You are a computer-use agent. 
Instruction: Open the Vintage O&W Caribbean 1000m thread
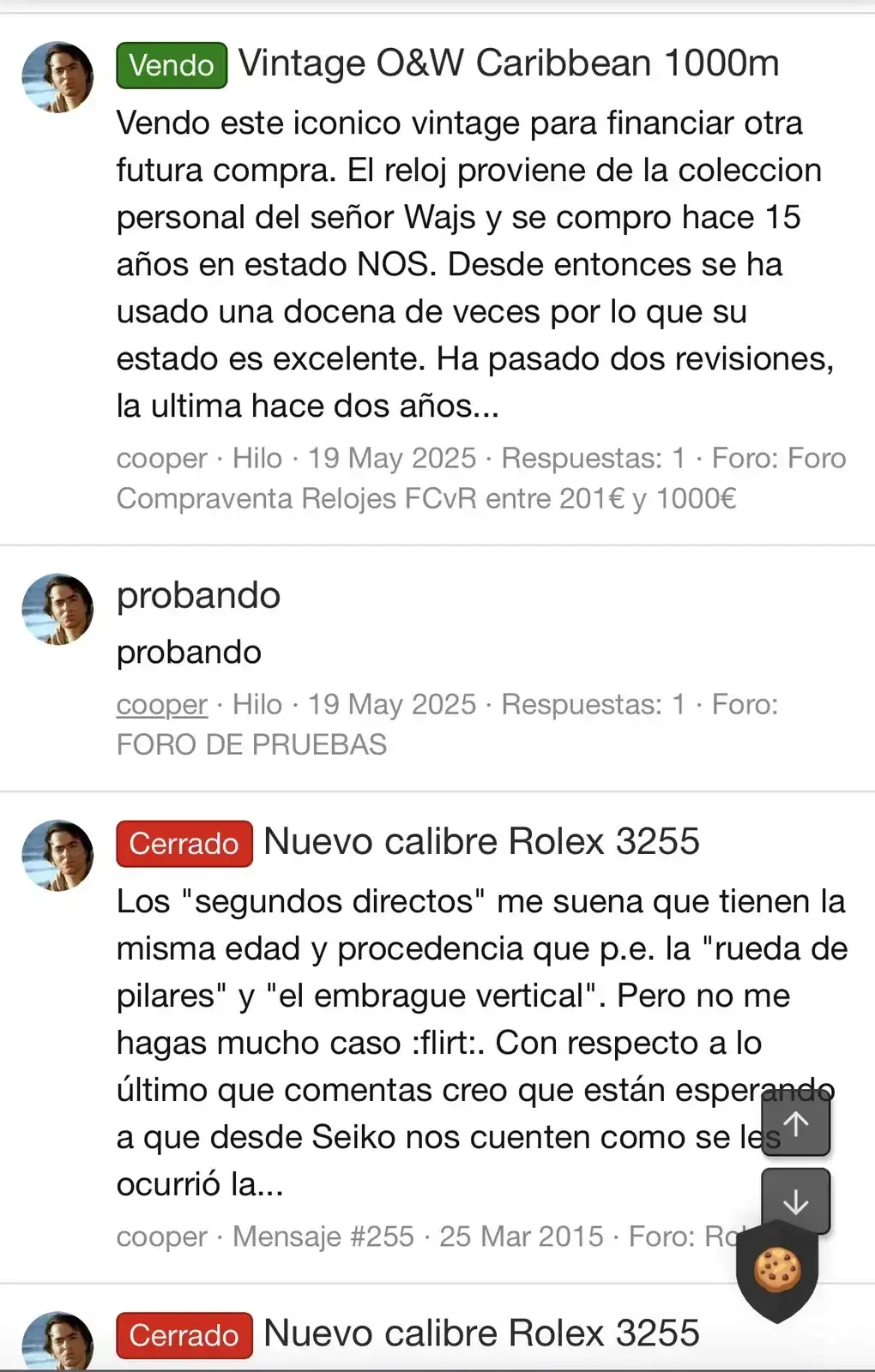pyautogui.click(x=508, y=64)
